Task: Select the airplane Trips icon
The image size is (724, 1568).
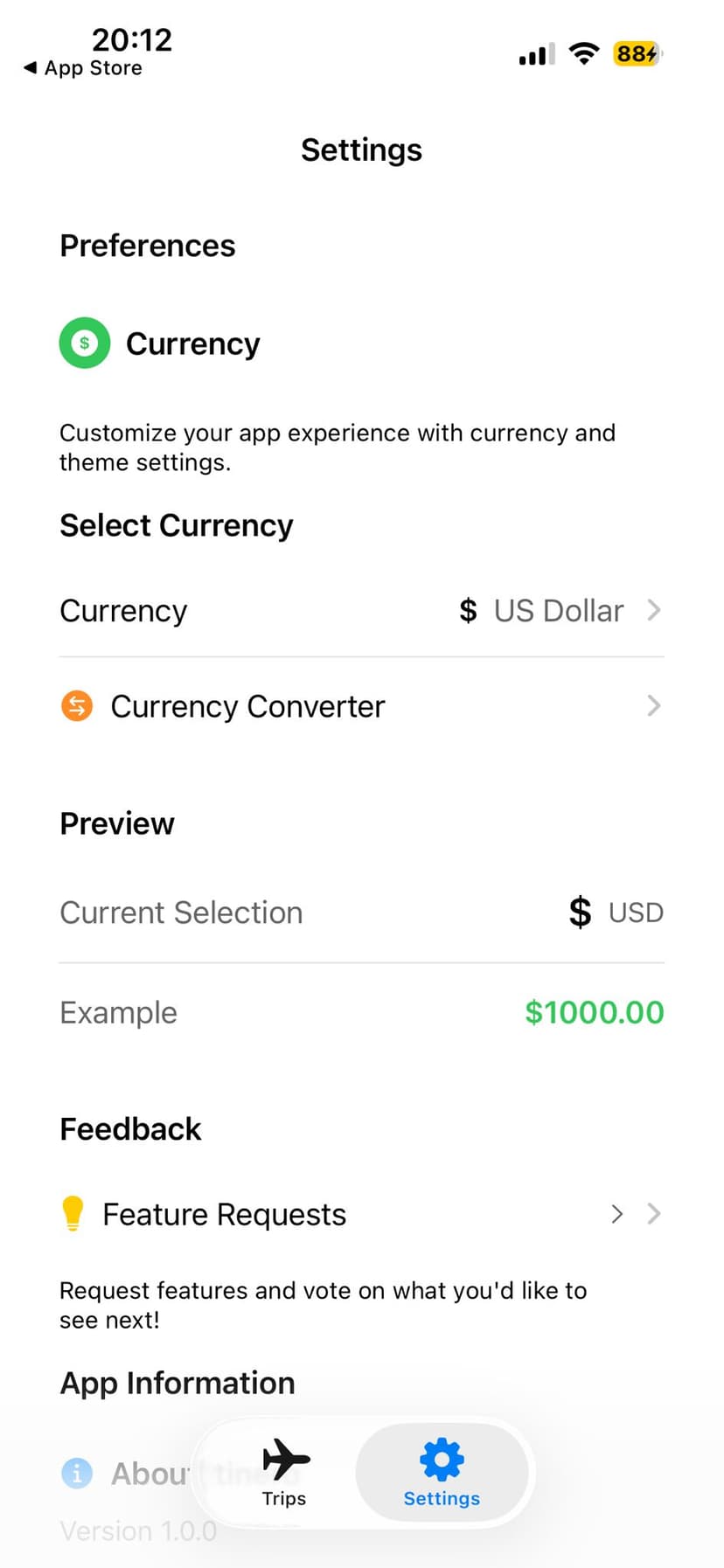Action: click(x=283, y=1458)
